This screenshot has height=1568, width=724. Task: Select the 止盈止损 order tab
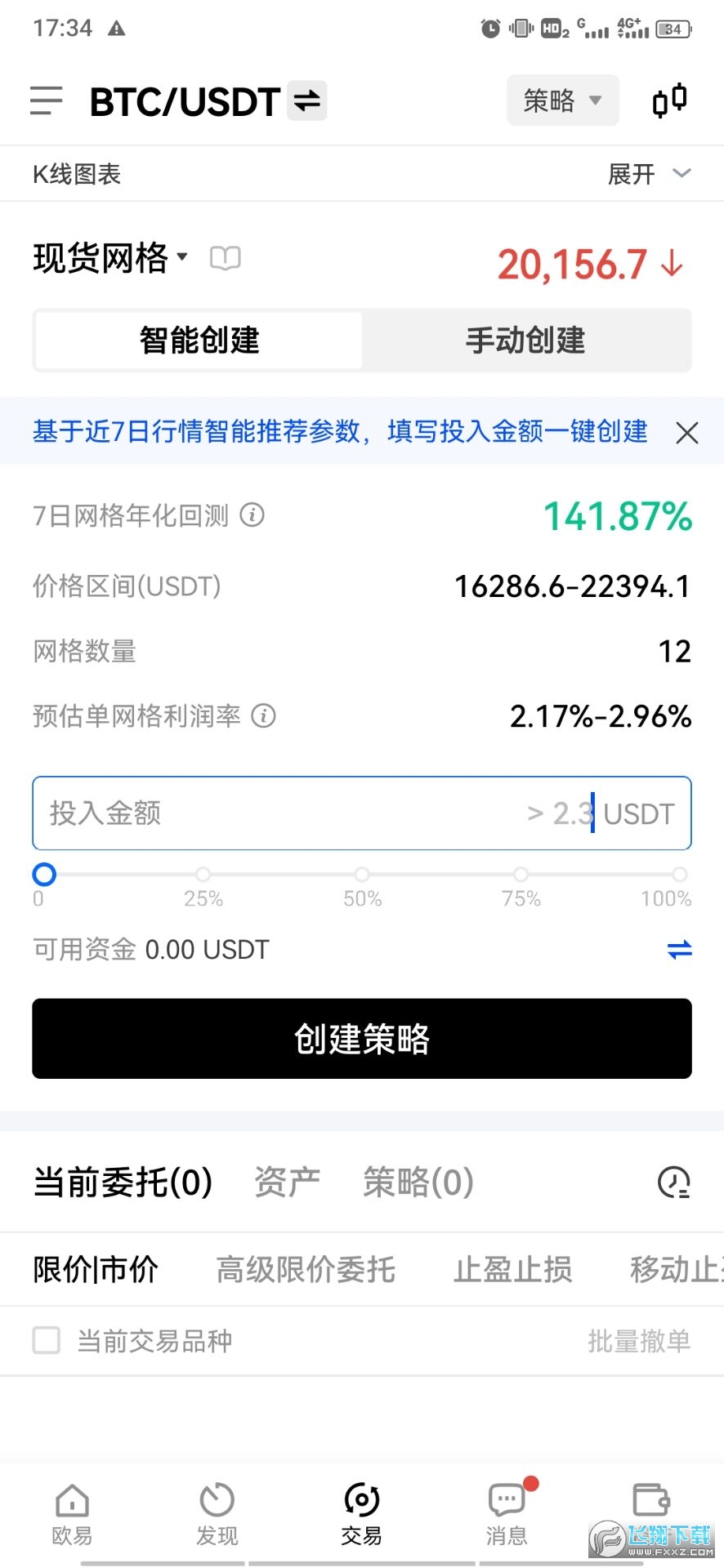coord(512,1269)
